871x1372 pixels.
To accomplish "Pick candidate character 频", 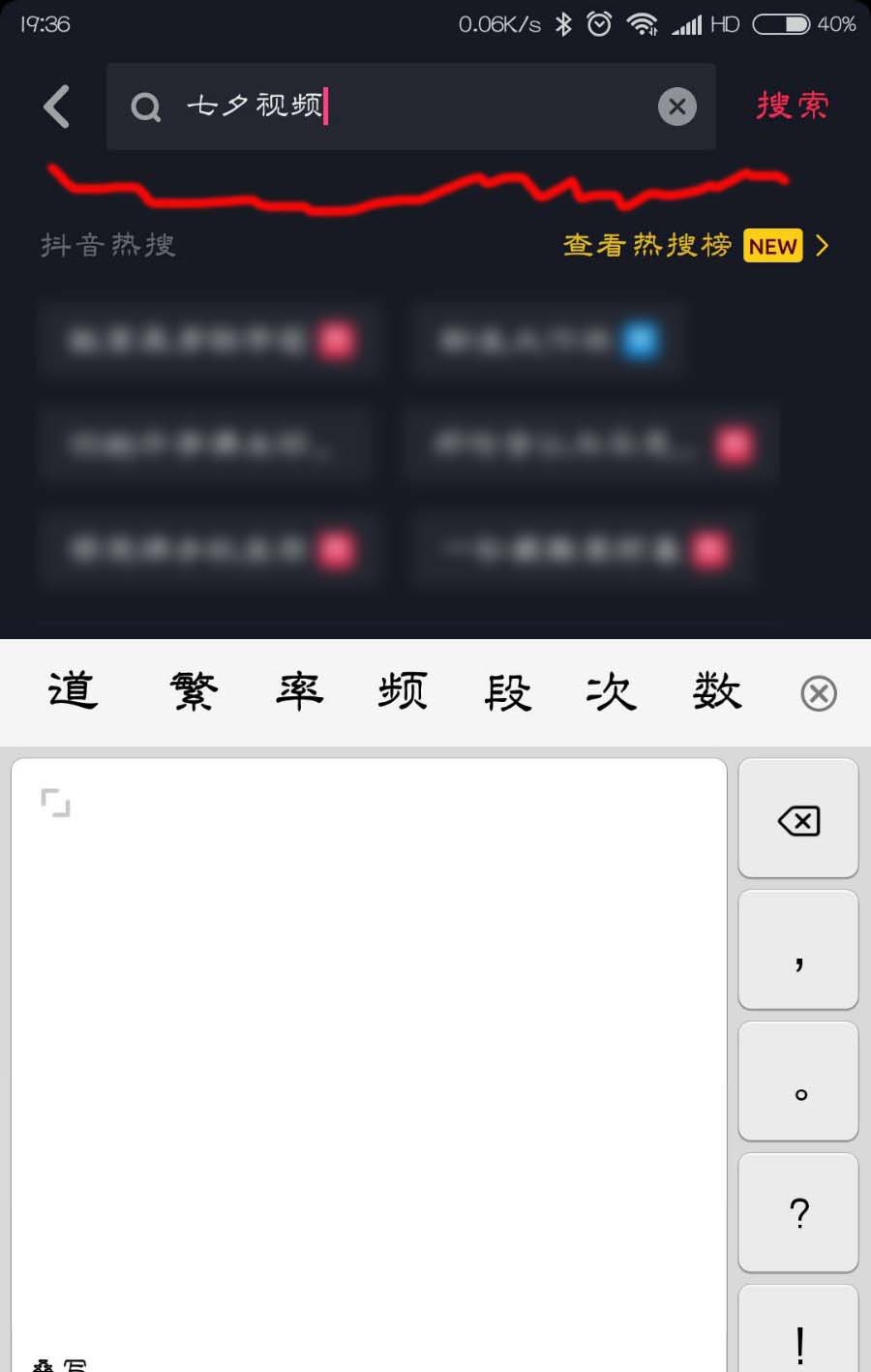I will click(403, 692).
